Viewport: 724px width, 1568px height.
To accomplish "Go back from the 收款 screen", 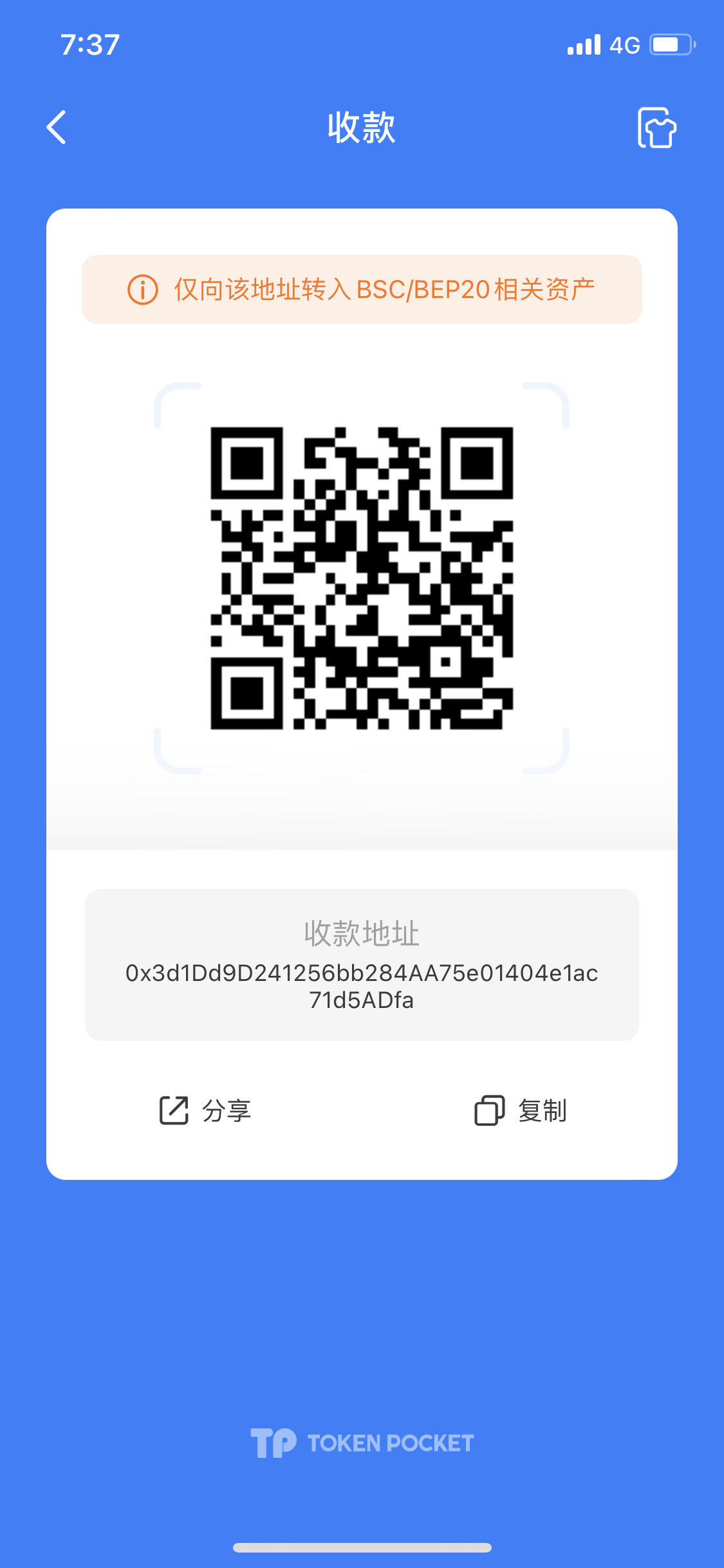I will coord(57,127).
